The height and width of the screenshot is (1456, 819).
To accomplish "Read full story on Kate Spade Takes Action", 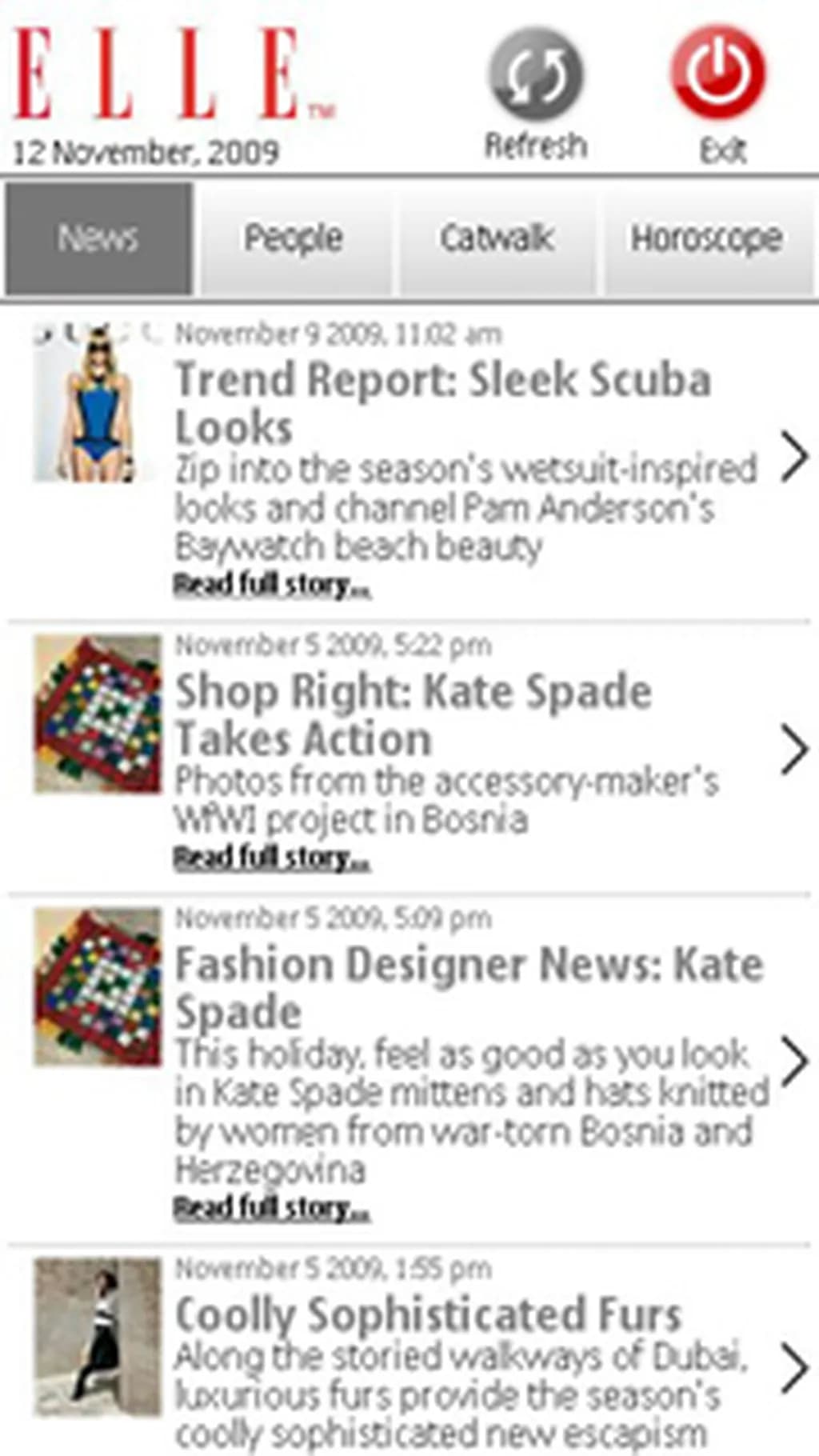I will coord(271,858).
